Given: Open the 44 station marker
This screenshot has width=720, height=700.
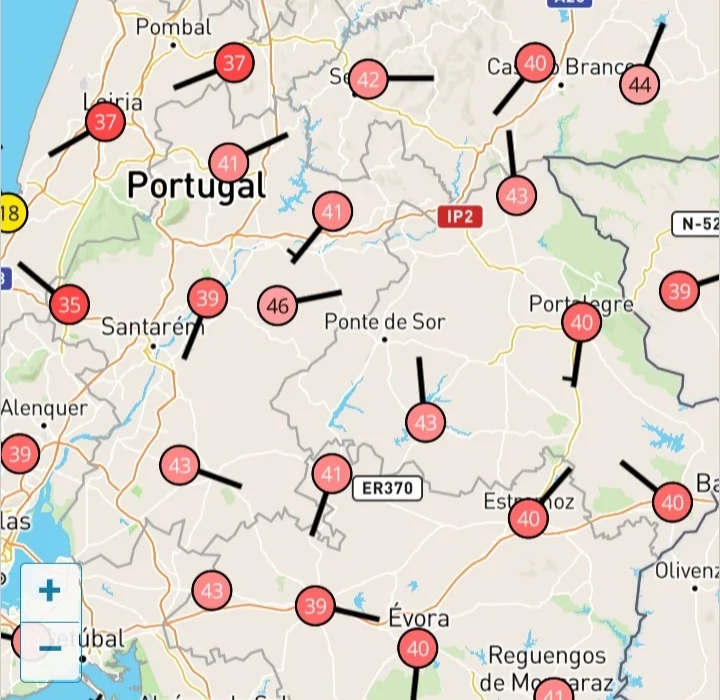Looking at the screenshot, I should click(x=639, y=85).
